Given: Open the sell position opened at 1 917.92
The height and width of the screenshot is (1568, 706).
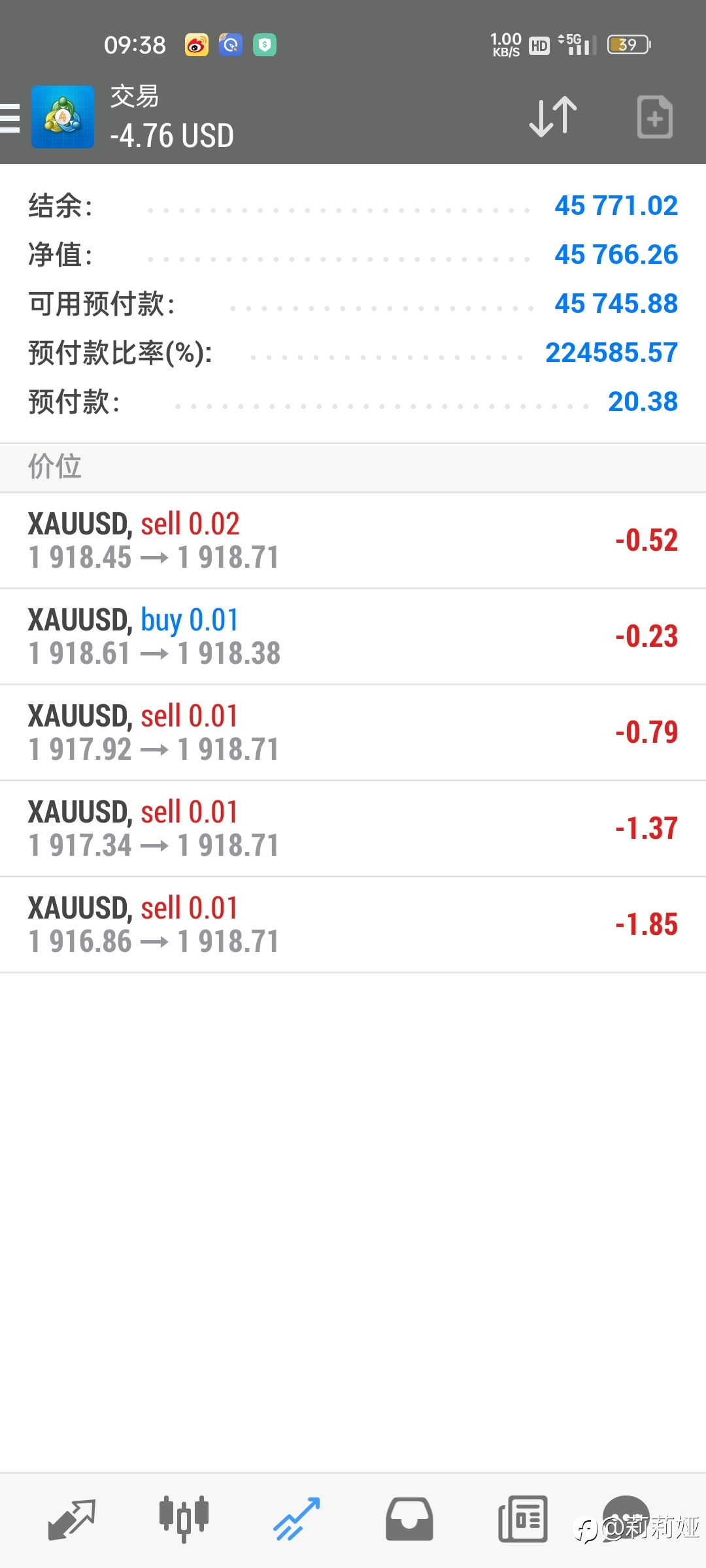Looking at the screenshot, I should 353,733.
